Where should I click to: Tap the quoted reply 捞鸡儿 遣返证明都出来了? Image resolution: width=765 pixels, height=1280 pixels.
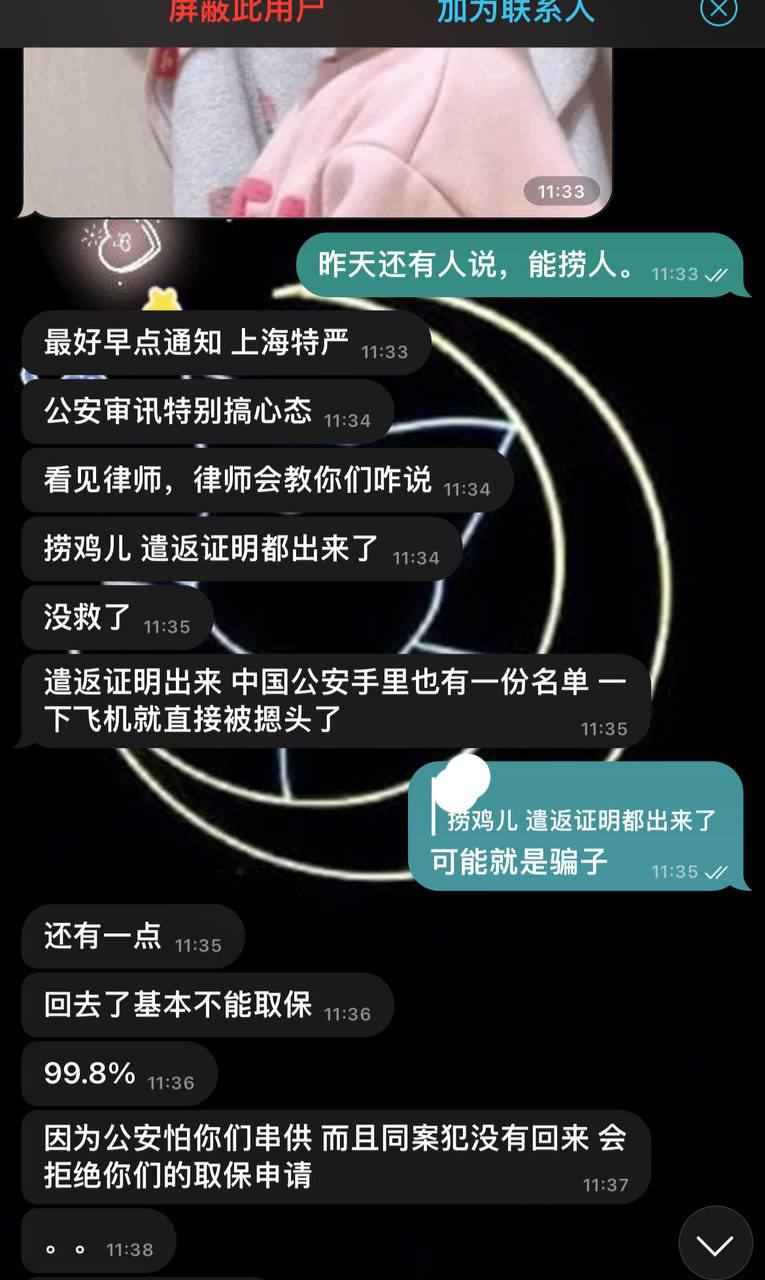coord(580,820)
